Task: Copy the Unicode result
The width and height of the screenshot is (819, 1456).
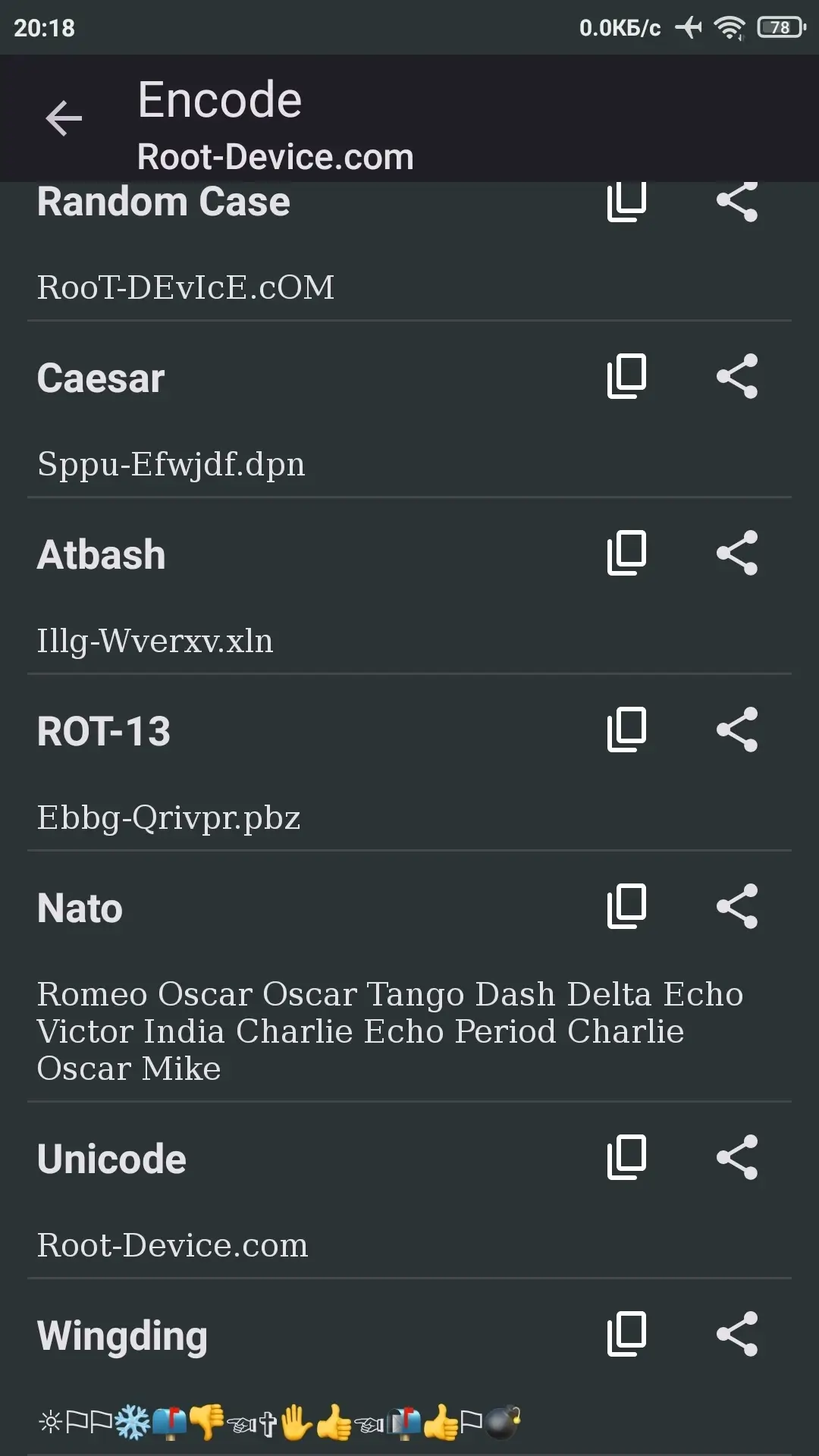Action: click(x=626, y=1157)
